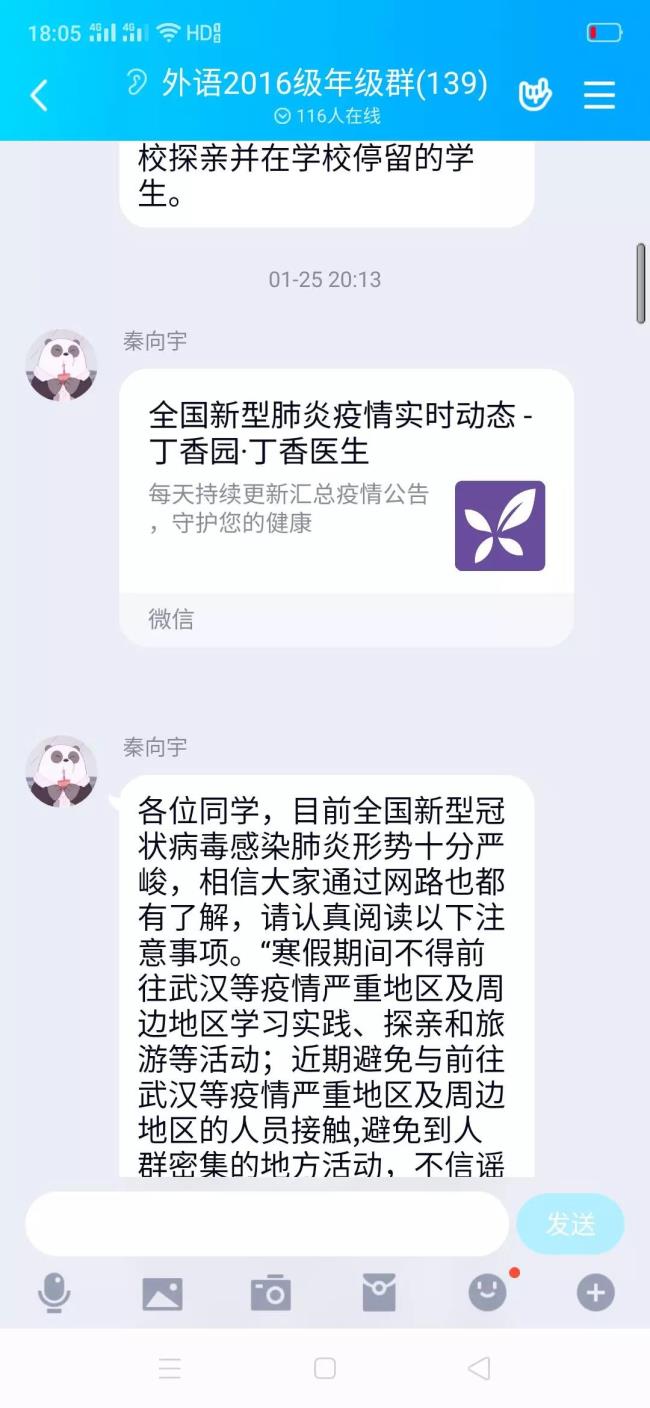This screenshot has width=650, height=1408.
Task: Open the emoji panel
Action: [487, 1293]
